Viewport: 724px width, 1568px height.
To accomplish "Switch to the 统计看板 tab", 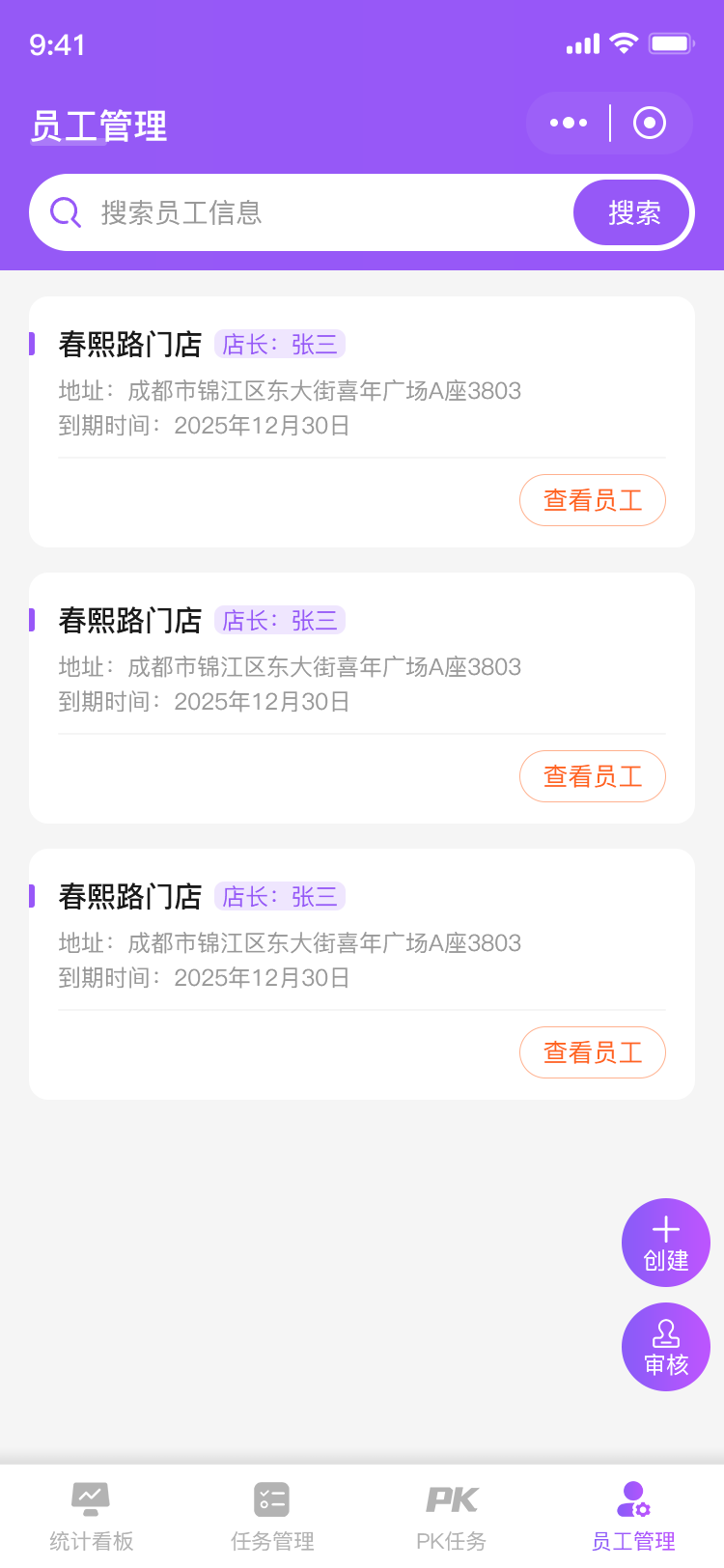I will point(92,1516).
